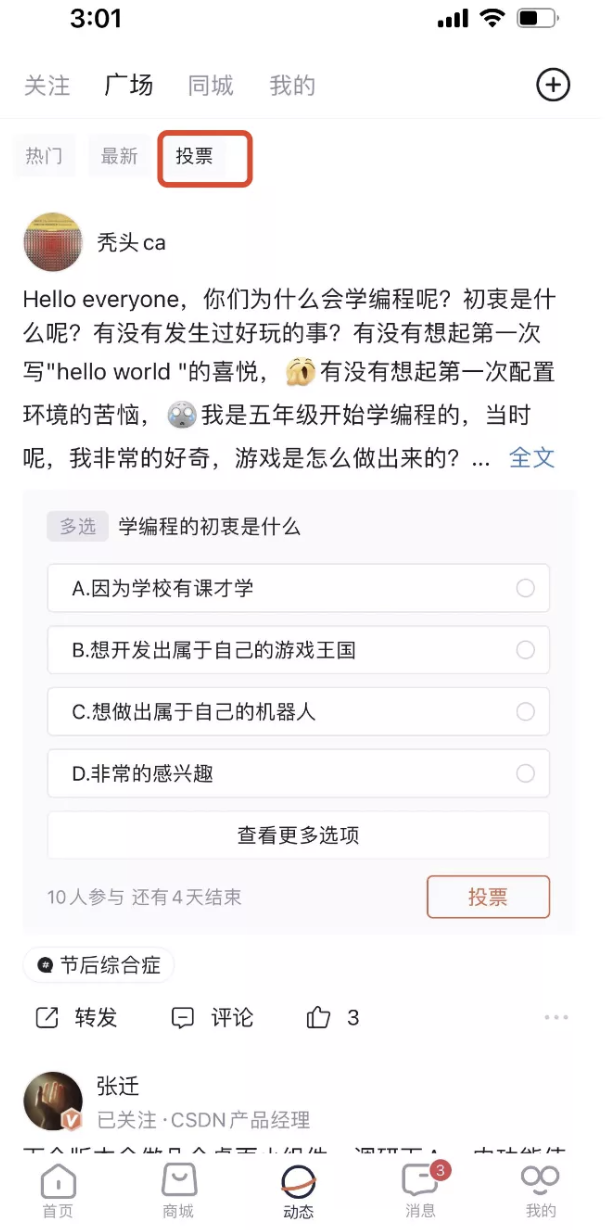612x1230 pixels.
Task: Like 秃头 ca's post
Action: pos(332,1018)
